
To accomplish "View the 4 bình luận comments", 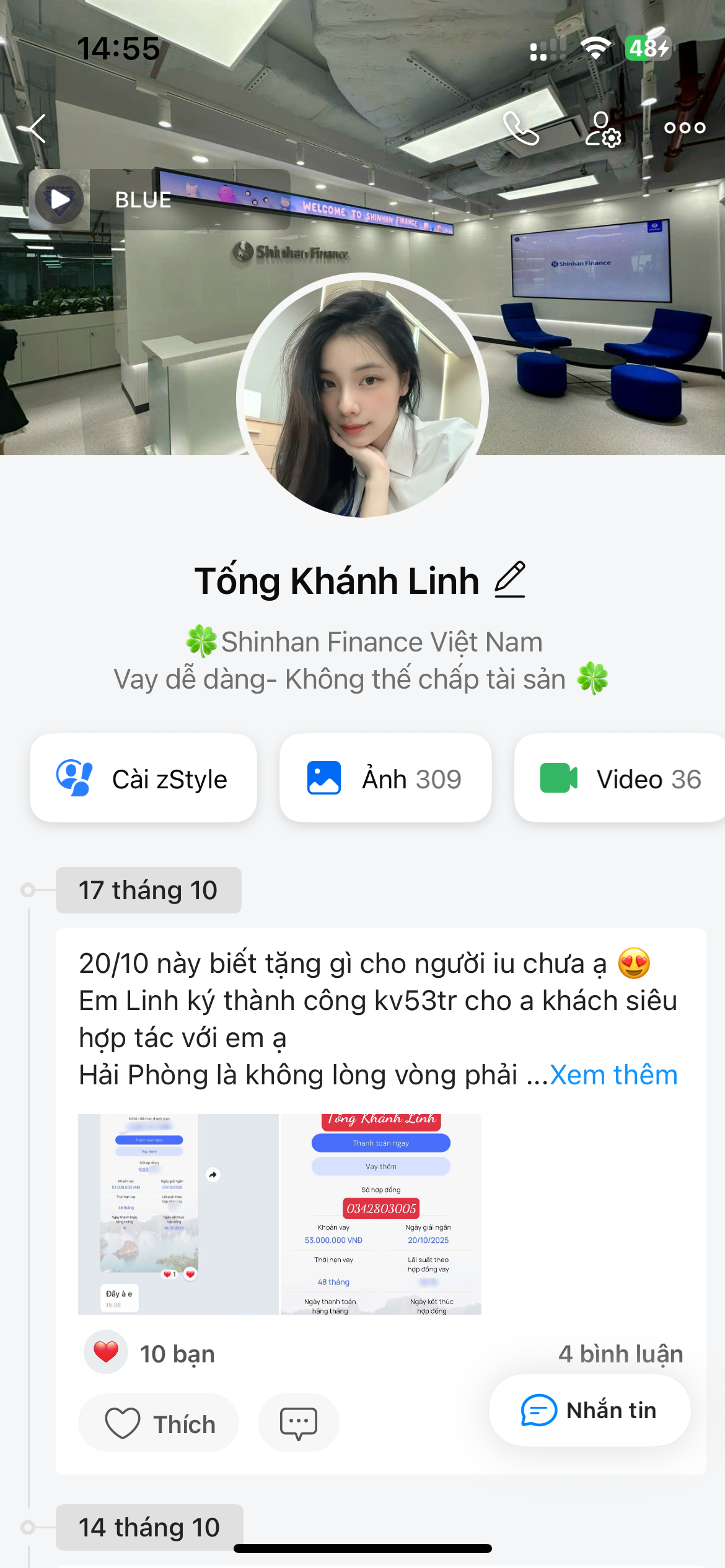I will pyautogui.click(x=620, y=1354).
